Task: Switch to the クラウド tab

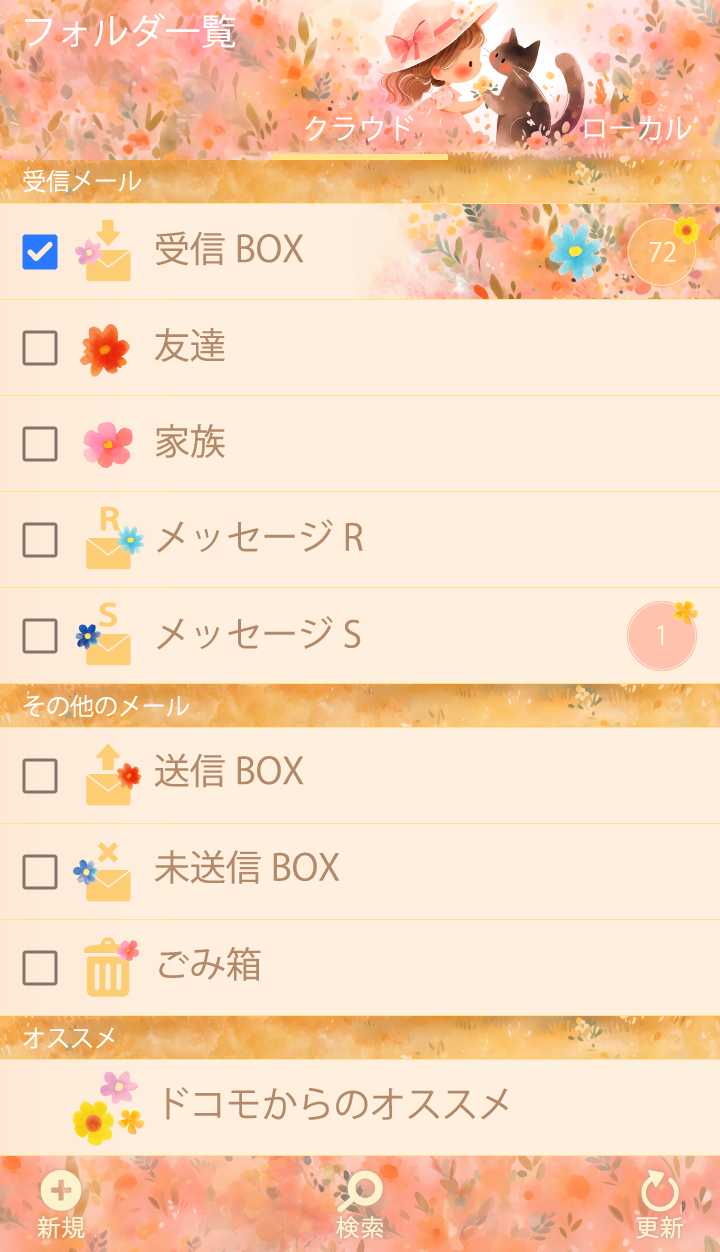Action: coord(358,129)
